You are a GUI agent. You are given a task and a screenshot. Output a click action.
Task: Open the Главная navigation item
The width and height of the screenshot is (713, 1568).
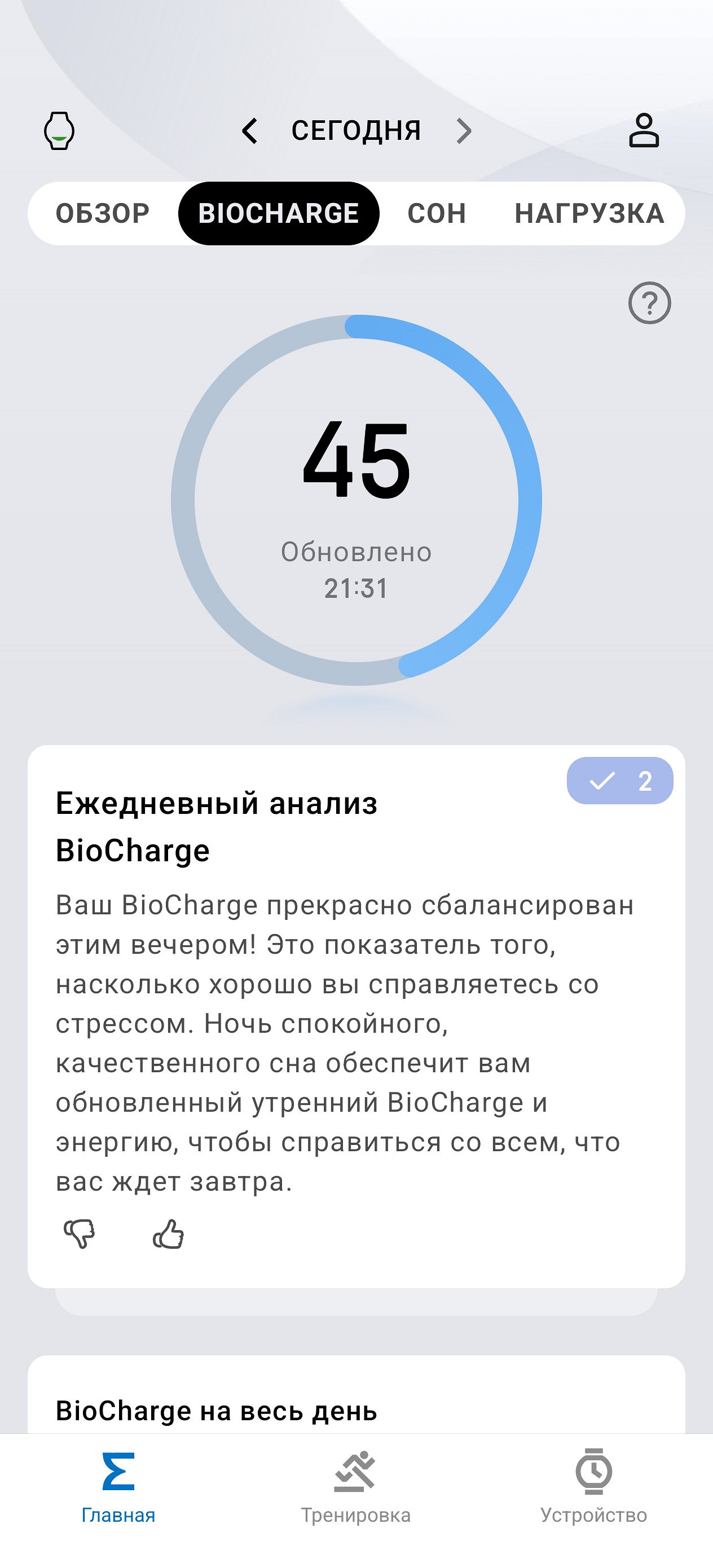(x=118, y=1483)
